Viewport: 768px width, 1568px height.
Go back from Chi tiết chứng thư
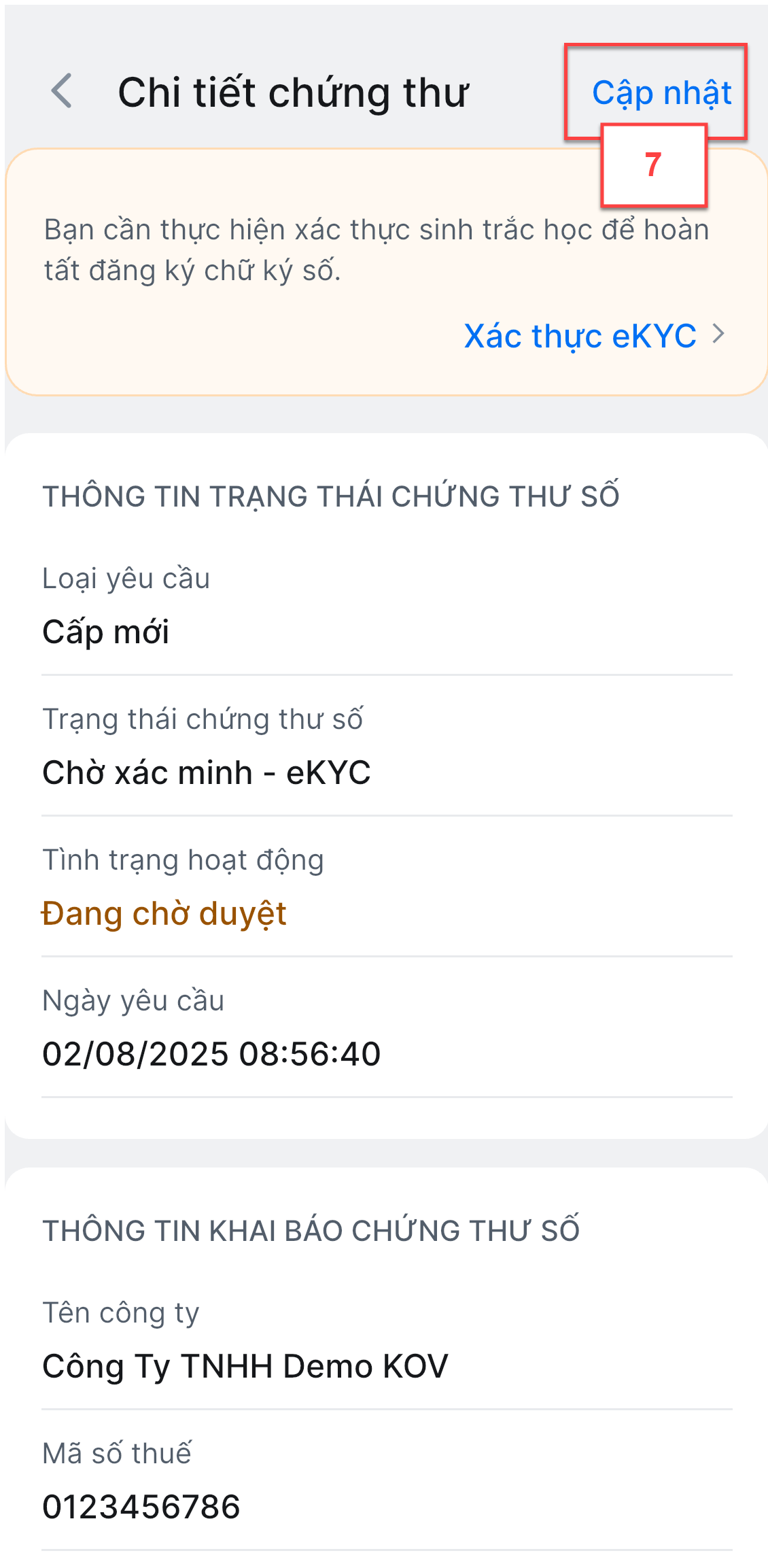coord(62,91)
